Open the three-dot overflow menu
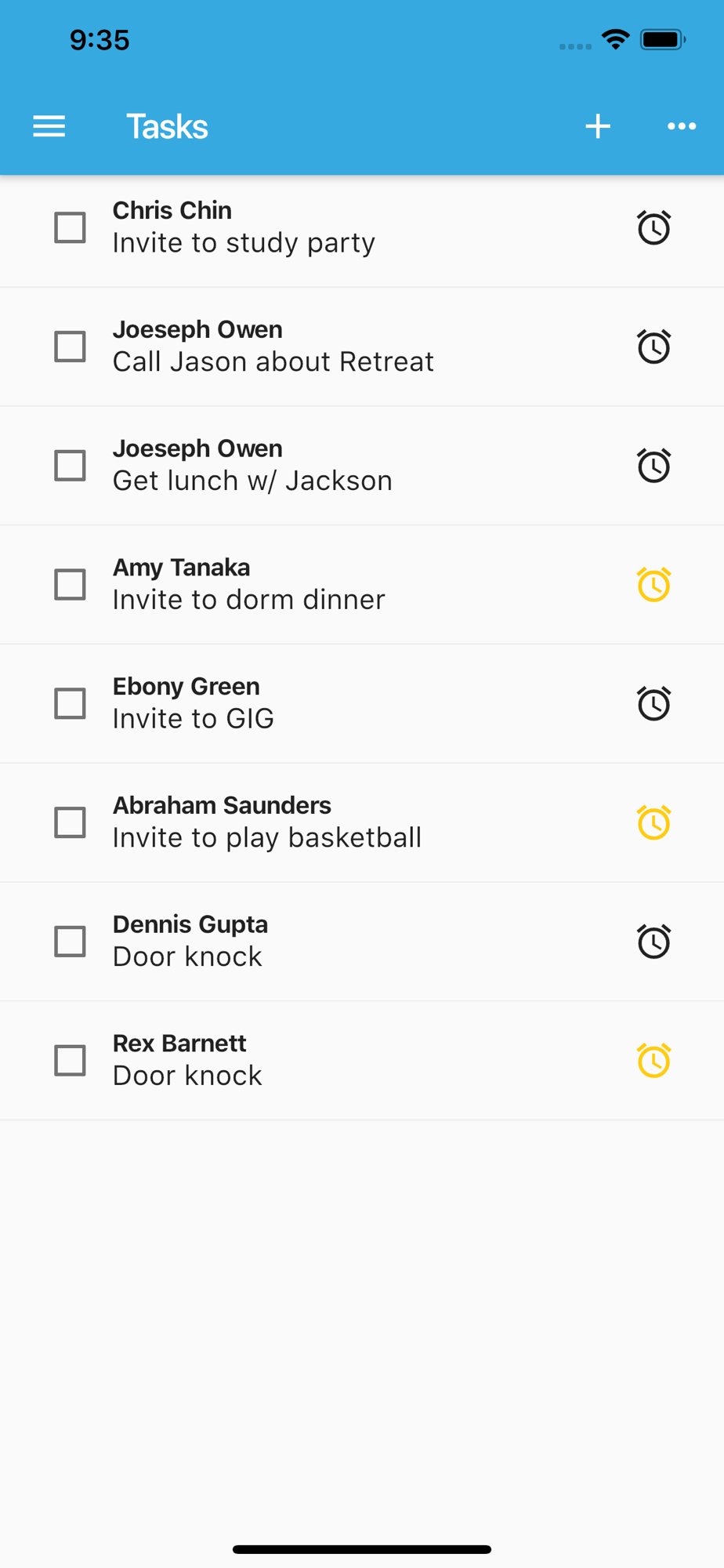Screen dimensions: 724x1568 pos(682,126)
